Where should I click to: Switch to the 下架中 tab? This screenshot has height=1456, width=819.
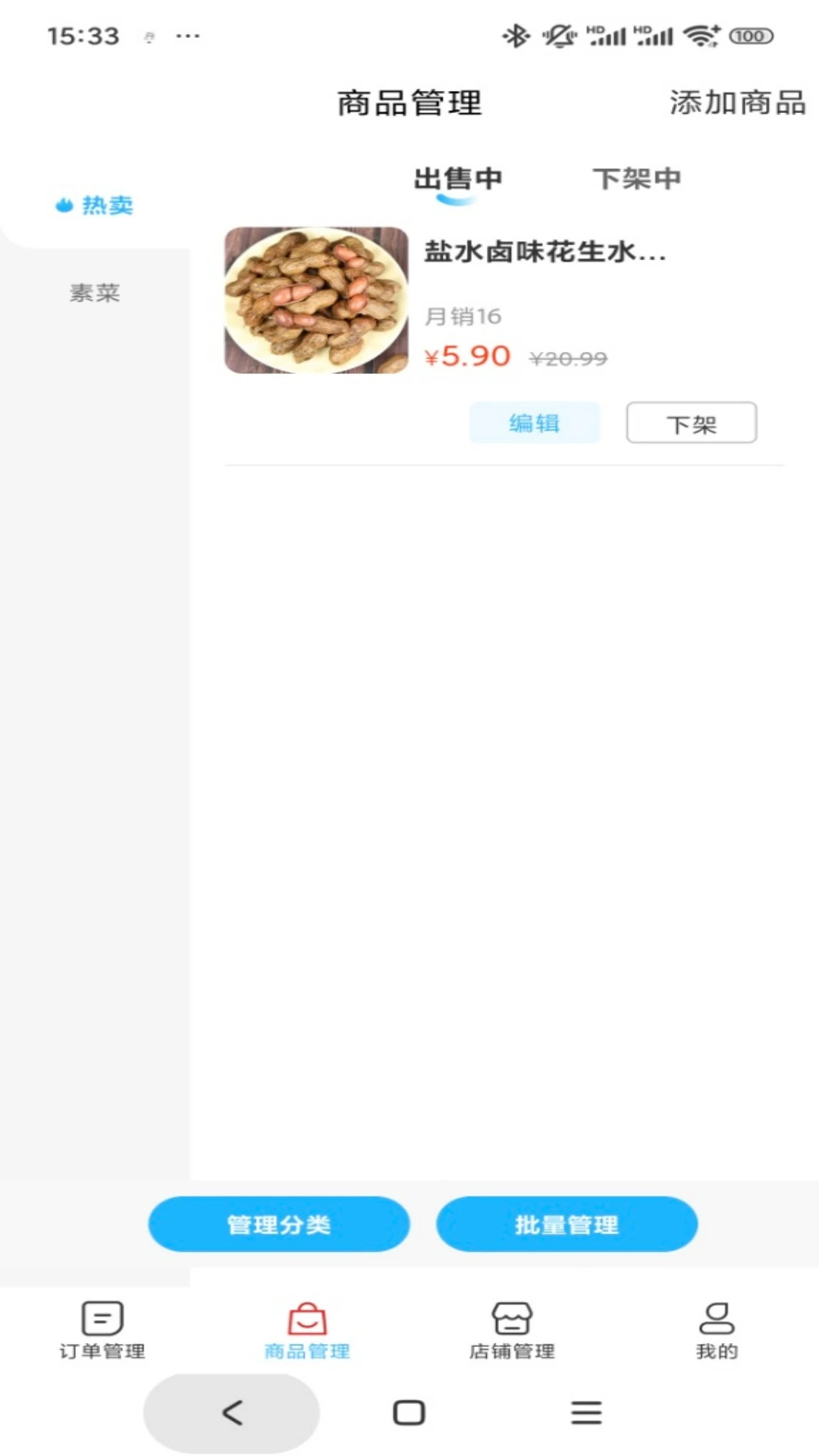(x=636, y=179)
